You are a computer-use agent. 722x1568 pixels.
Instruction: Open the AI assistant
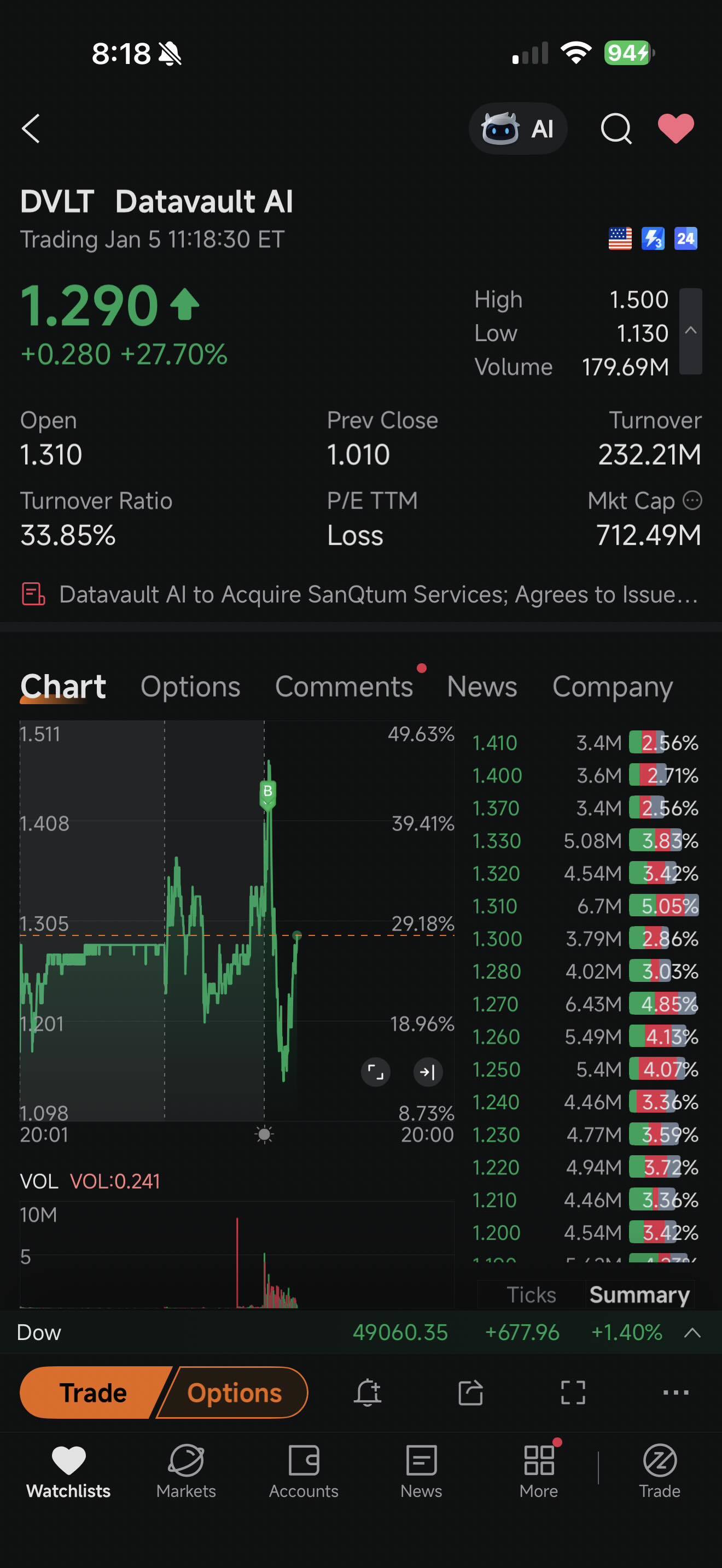tap(518, 128)
